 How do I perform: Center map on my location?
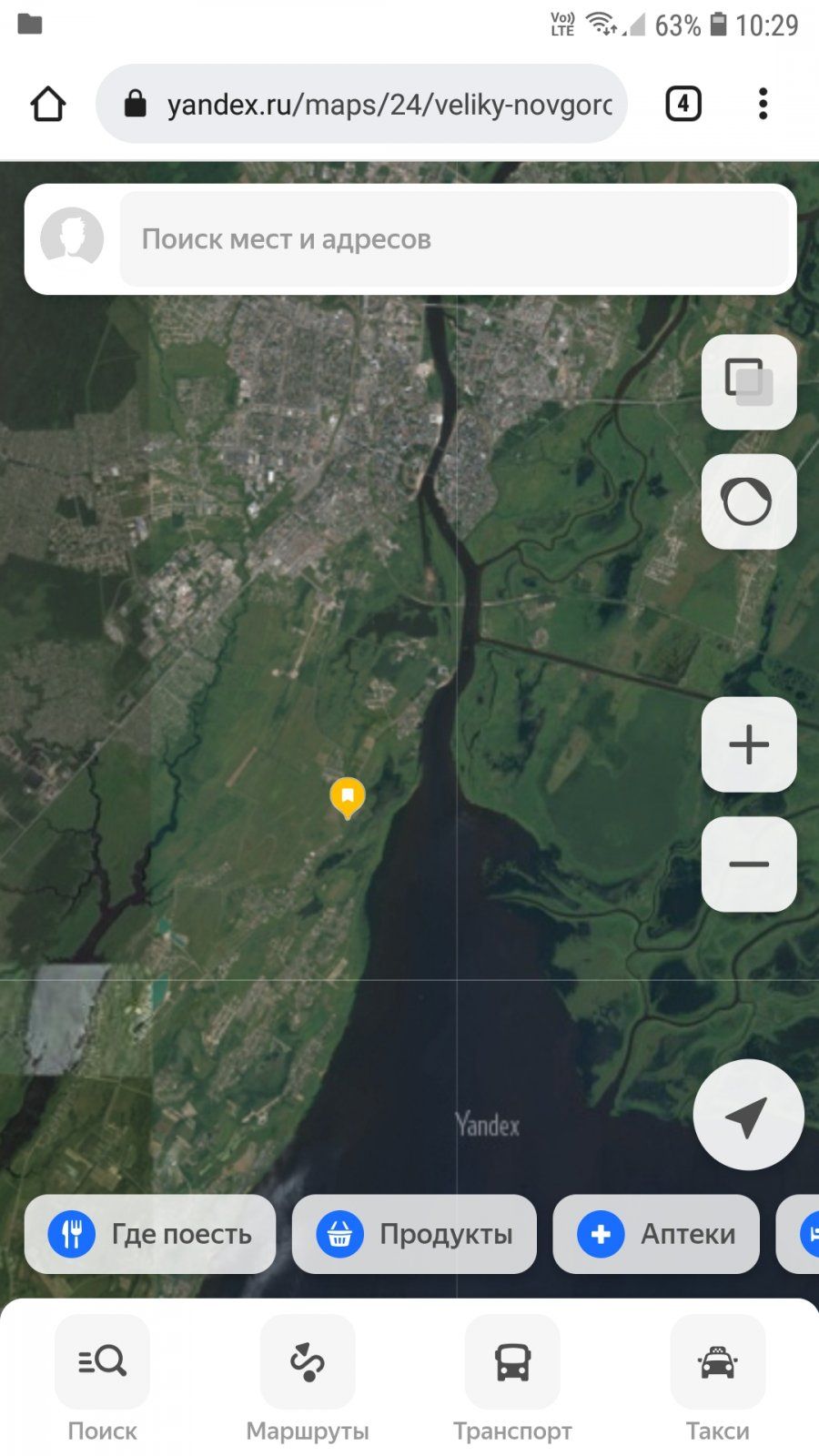748,1115
